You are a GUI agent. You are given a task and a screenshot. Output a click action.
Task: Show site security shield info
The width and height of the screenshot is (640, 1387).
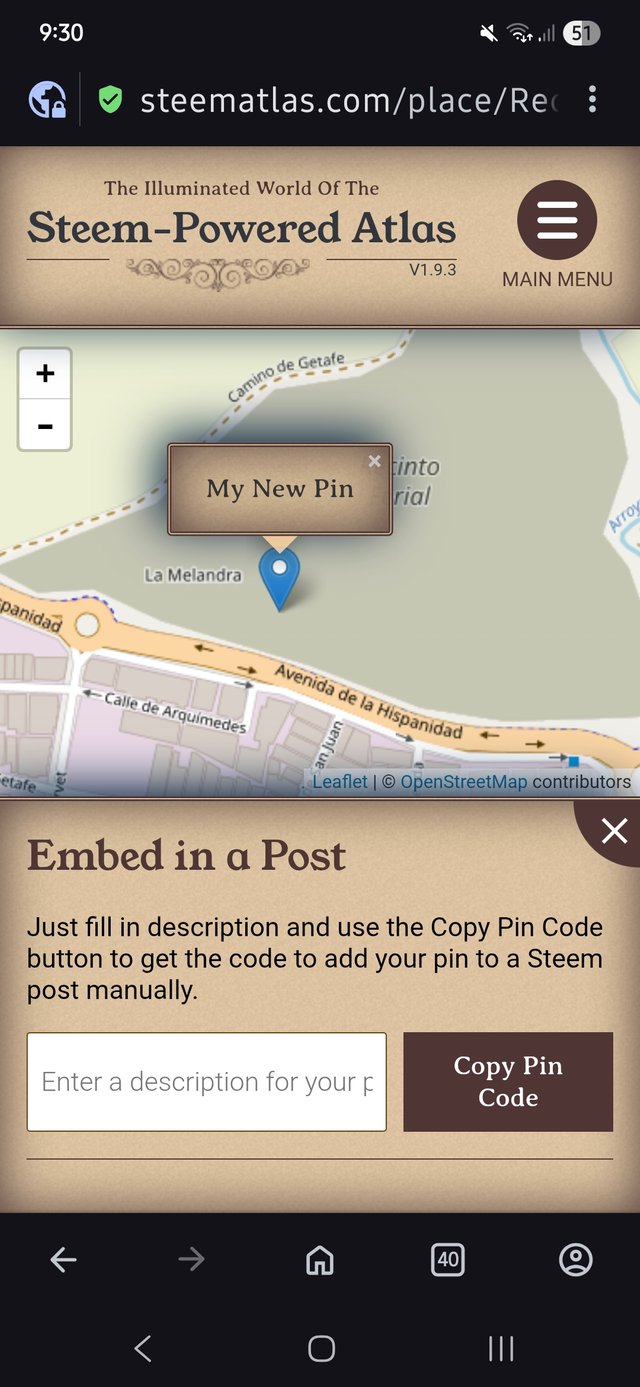coord(110,99)
